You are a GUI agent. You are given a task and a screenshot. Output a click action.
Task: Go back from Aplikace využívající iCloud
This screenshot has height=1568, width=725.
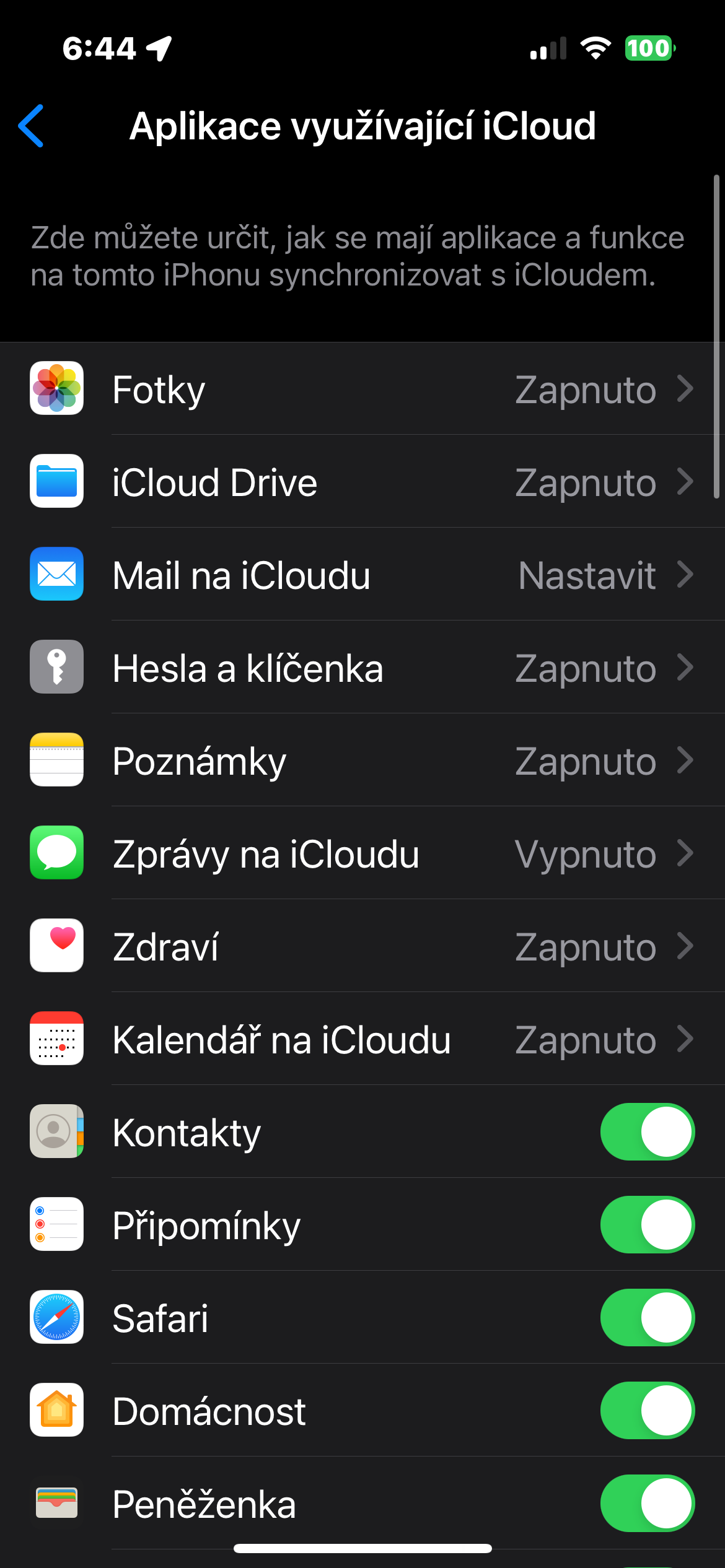click(x=32, y=126)
